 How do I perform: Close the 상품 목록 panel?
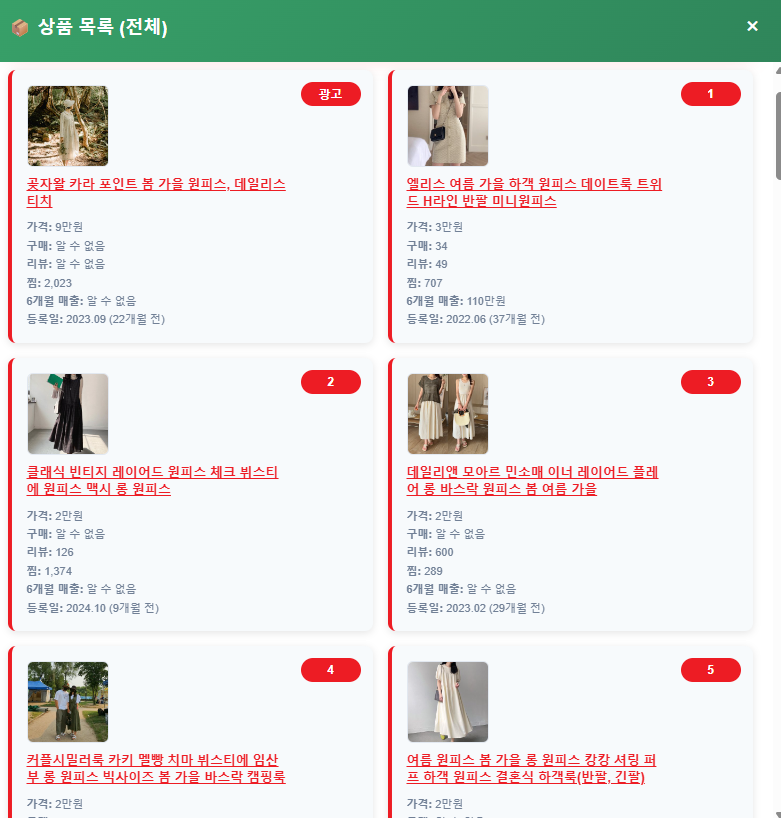pyautogui.click(x=752, y=27)
